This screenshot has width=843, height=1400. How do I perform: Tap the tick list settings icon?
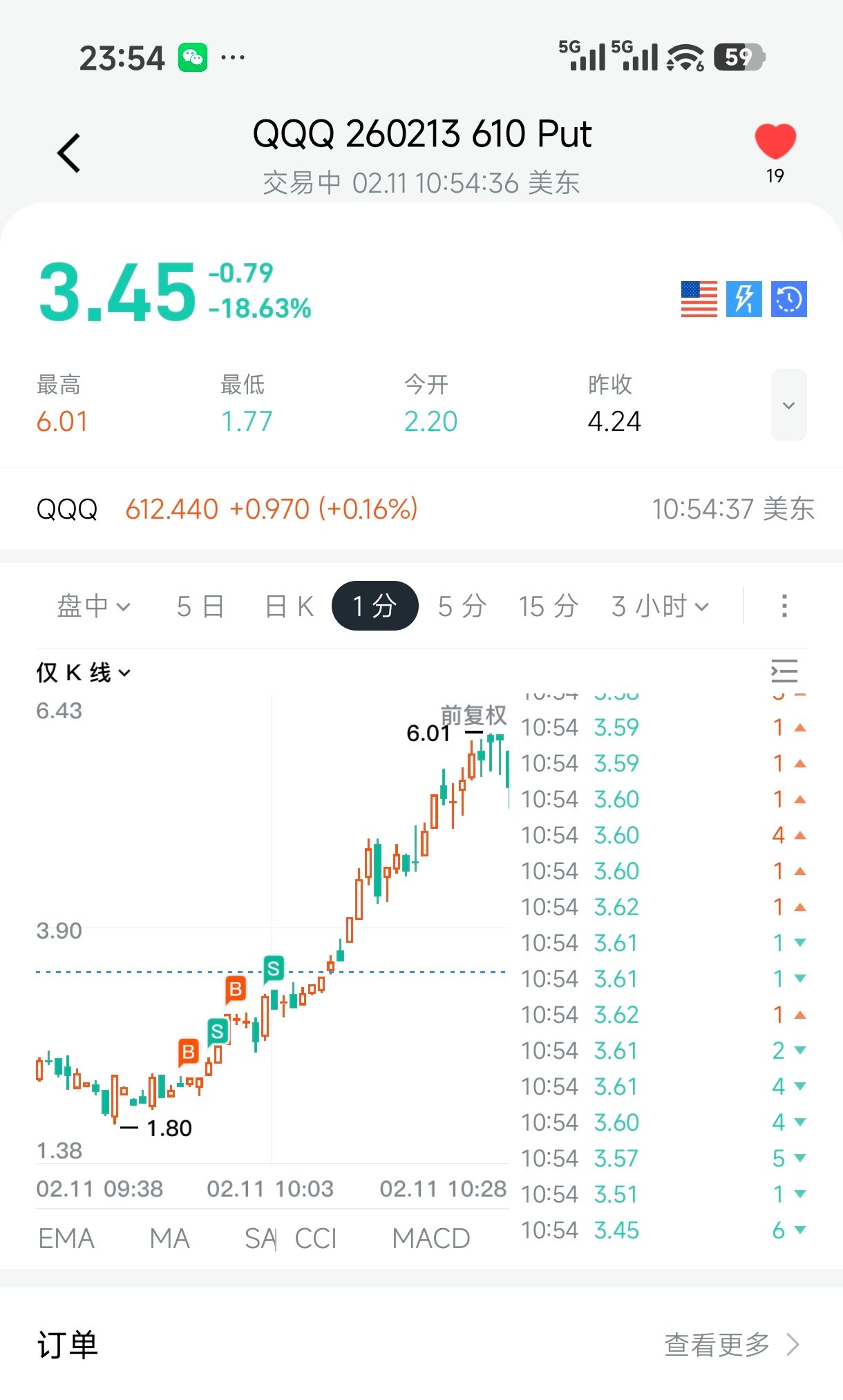click(x=784, y=671)
